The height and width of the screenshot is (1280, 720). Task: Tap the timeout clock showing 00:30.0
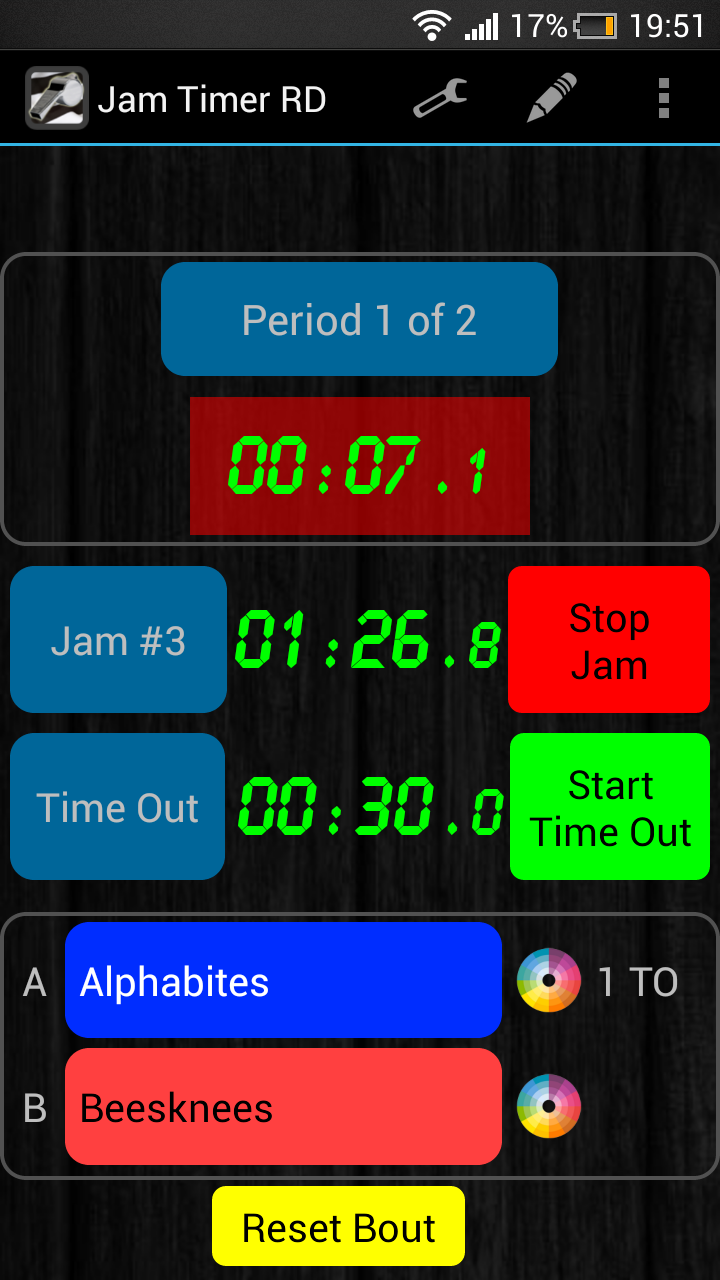click(367, 806)
